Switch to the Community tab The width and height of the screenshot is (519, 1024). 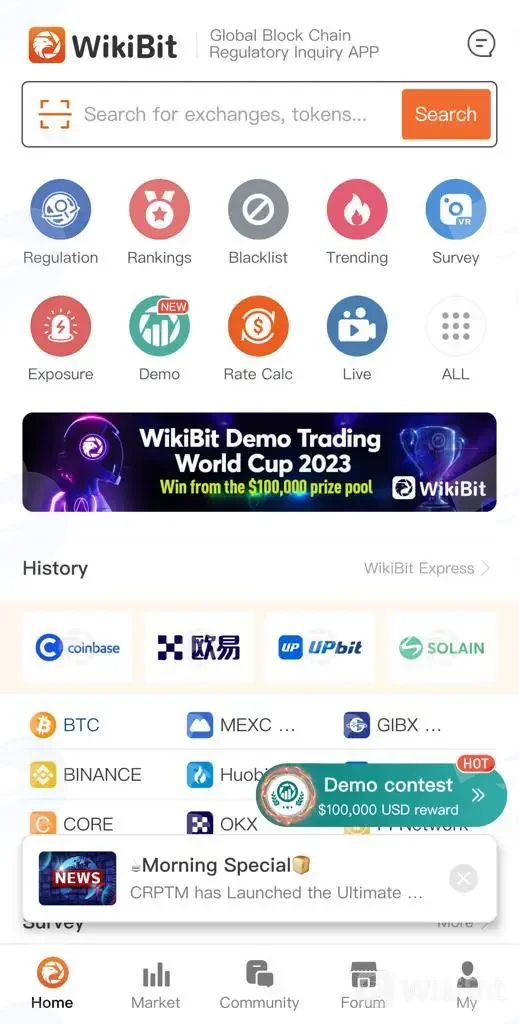click(259, 985)
